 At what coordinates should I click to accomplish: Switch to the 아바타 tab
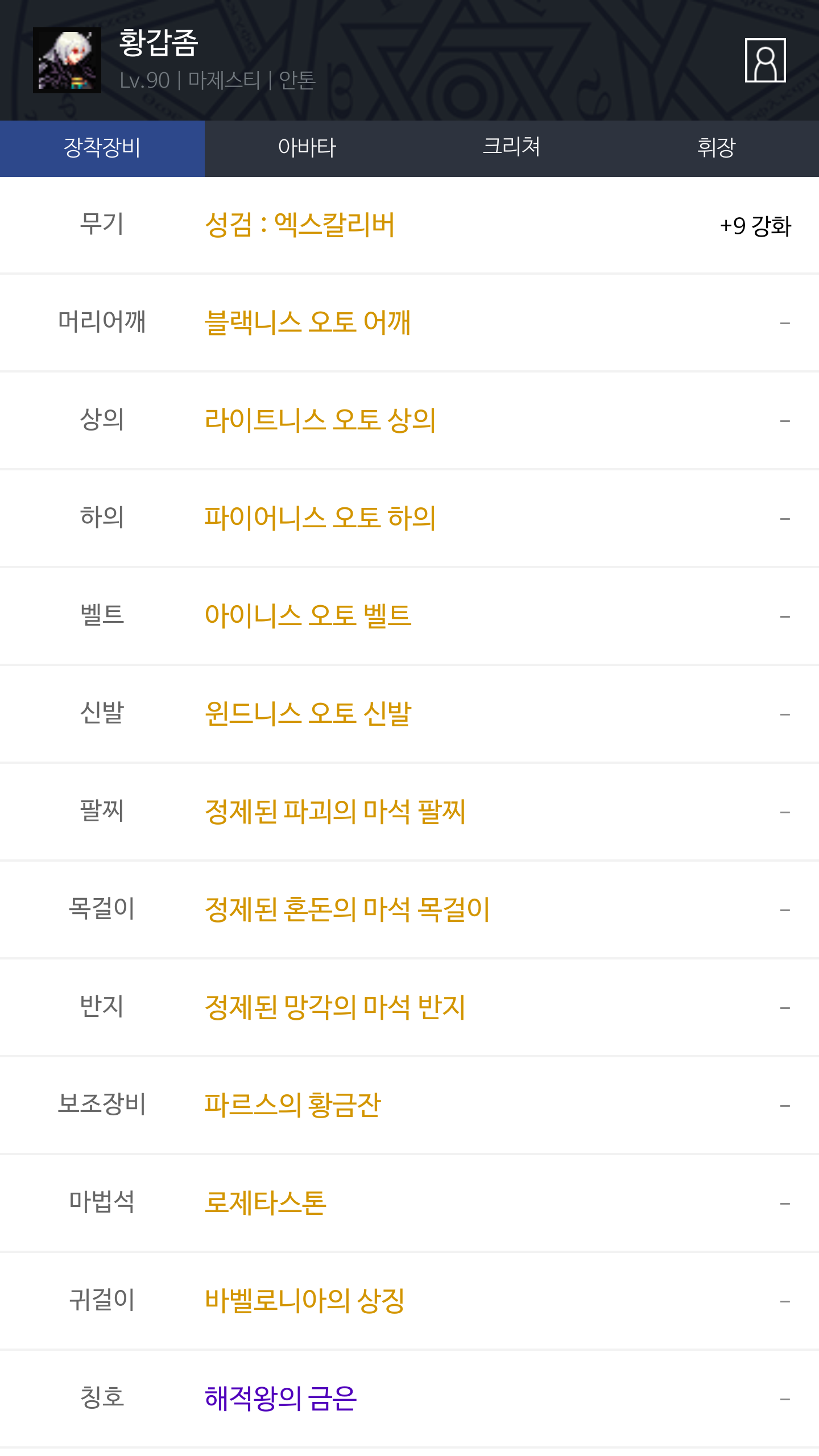pos(307,148)
